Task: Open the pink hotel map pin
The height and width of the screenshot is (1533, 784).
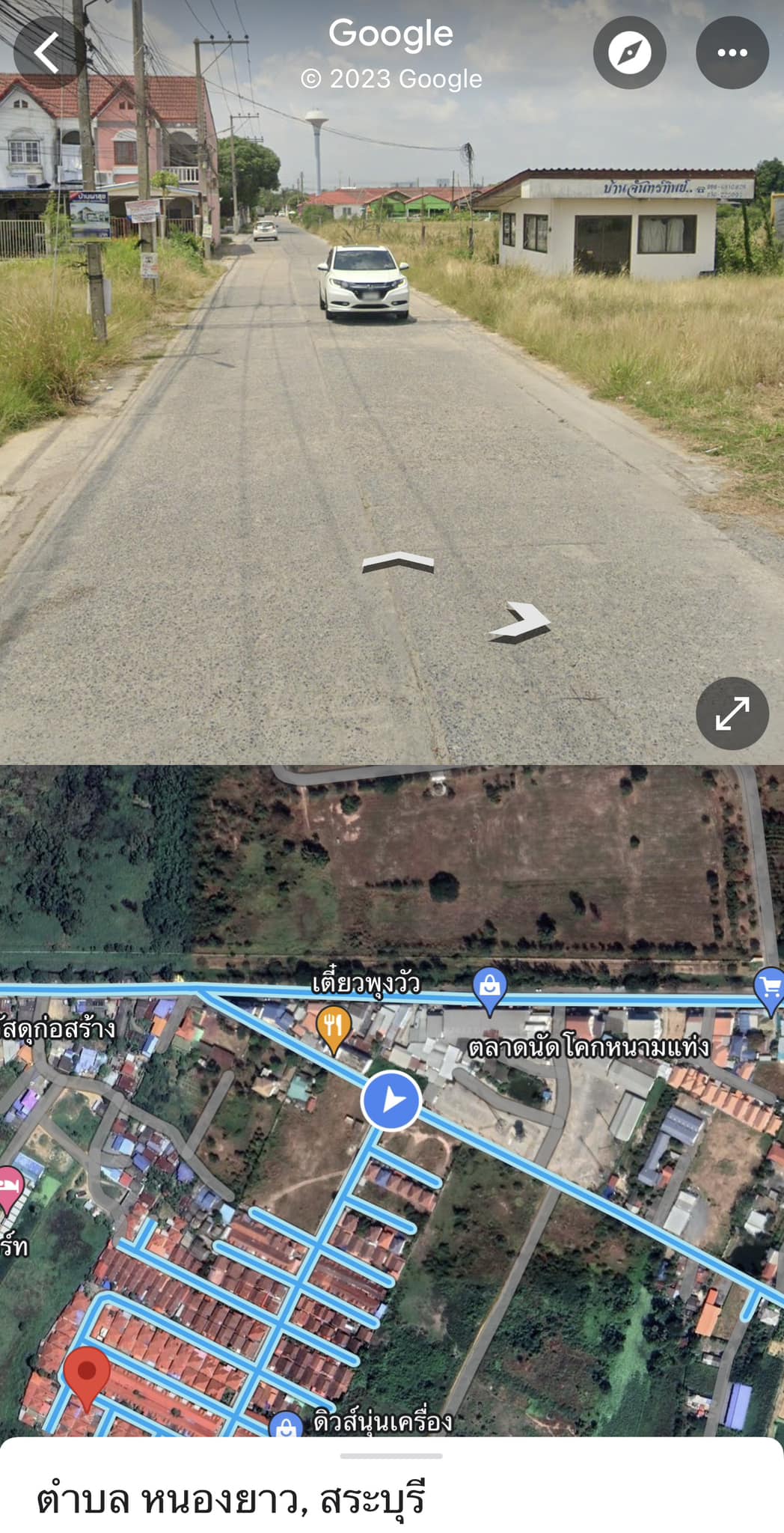Action: pos(9,1188)
